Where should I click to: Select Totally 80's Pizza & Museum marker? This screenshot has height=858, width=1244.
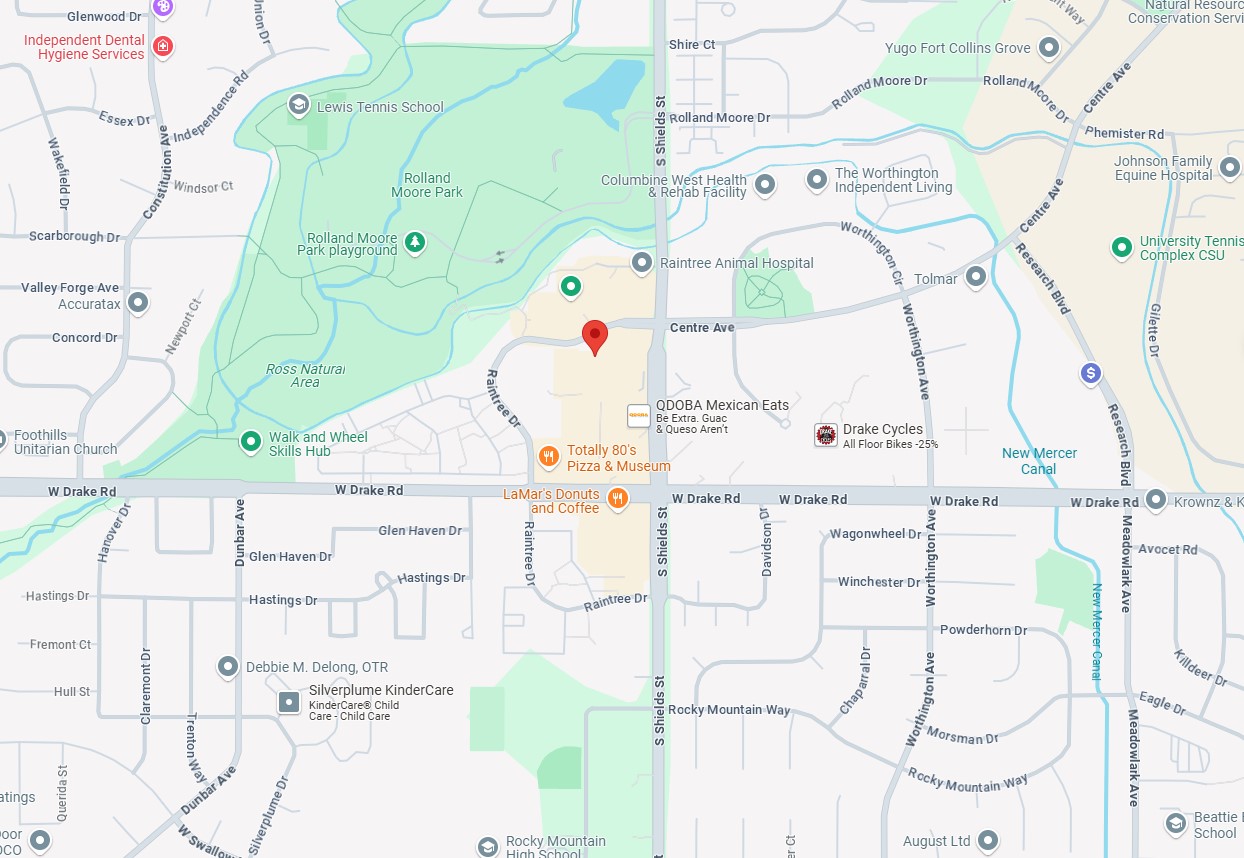tap(548, 457)
